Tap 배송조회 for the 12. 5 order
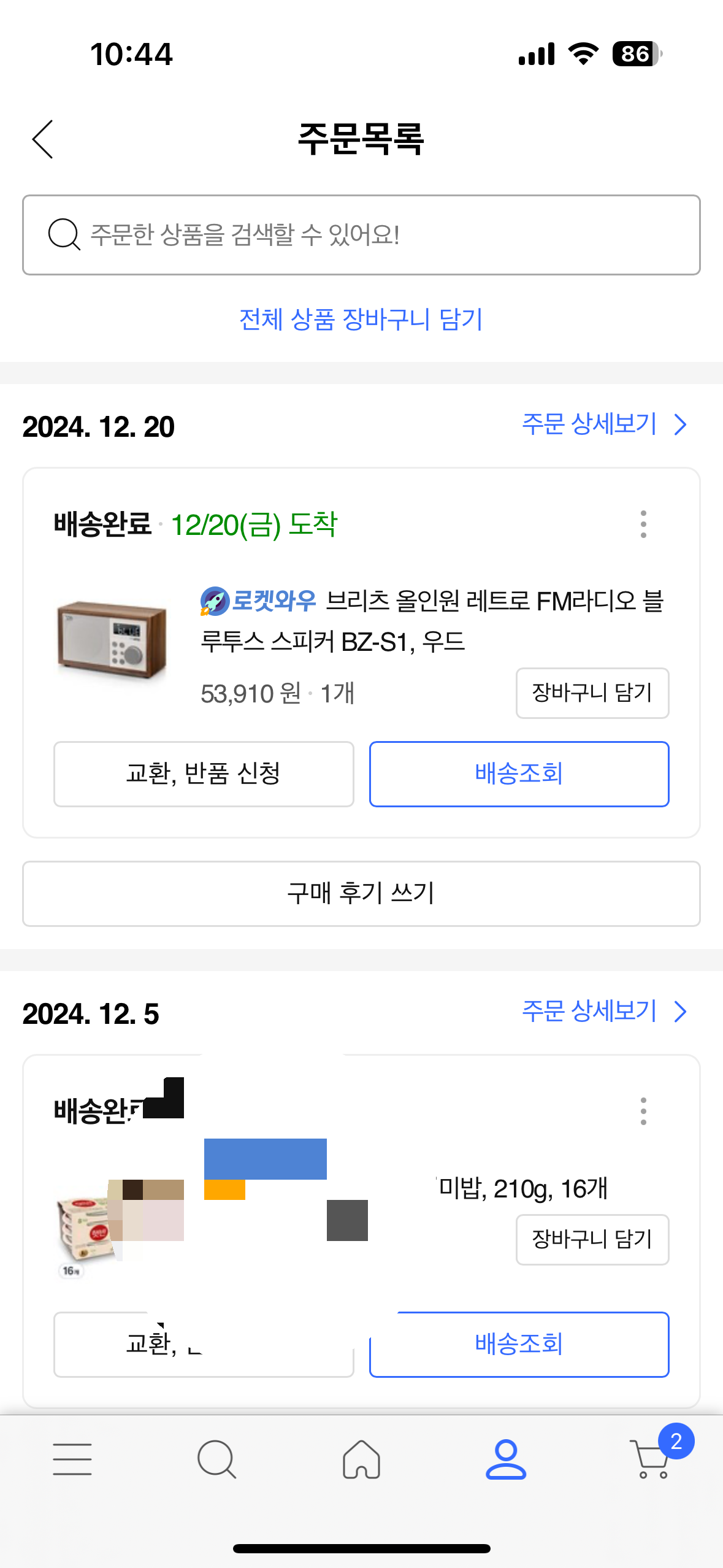 [519, 1345]
